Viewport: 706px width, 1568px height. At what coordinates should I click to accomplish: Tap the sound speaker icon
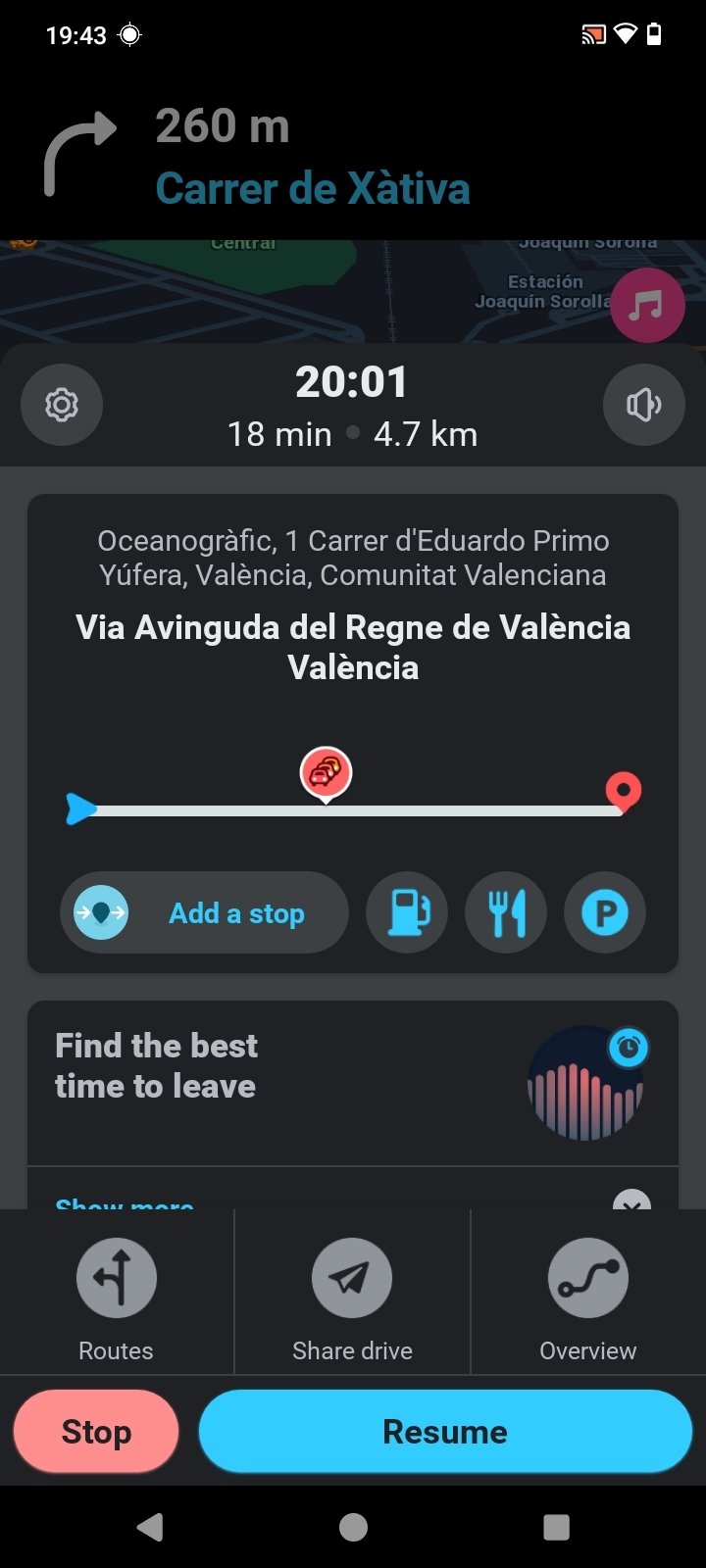click(x=643, y=405)
